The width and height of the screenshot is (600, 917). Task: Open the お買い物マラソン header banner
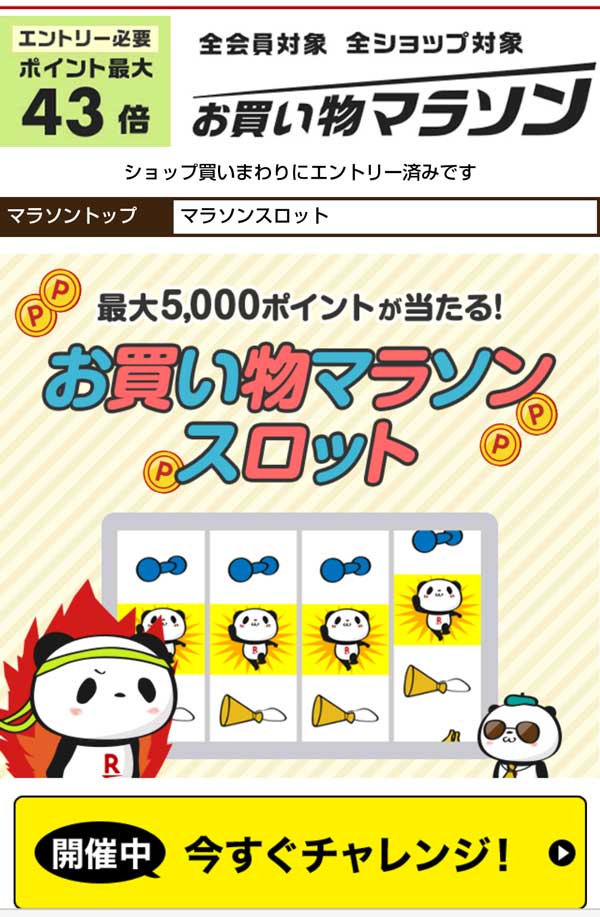[300, 82]
